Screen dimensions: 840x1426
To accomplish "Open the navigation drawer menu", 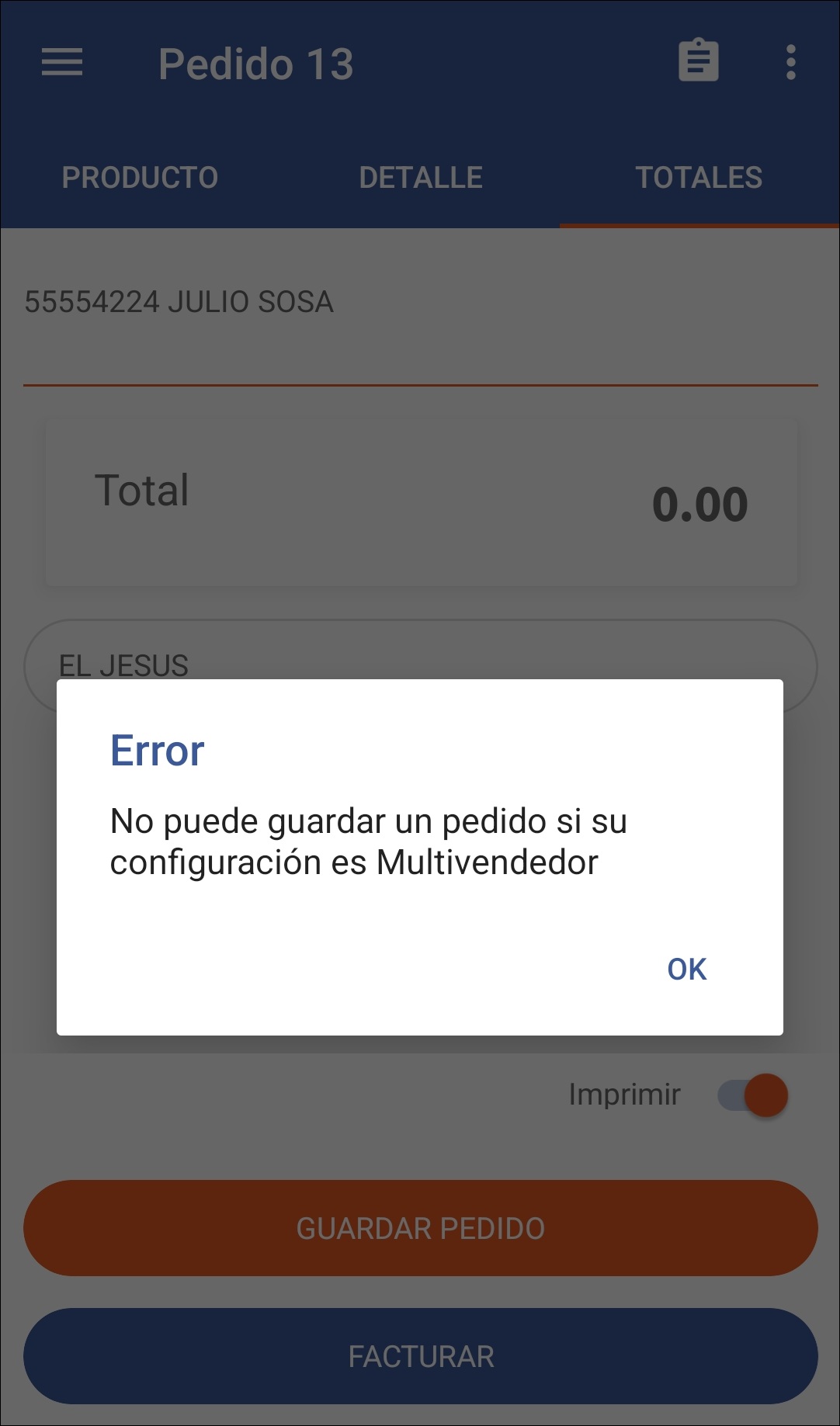I will 60,62.
